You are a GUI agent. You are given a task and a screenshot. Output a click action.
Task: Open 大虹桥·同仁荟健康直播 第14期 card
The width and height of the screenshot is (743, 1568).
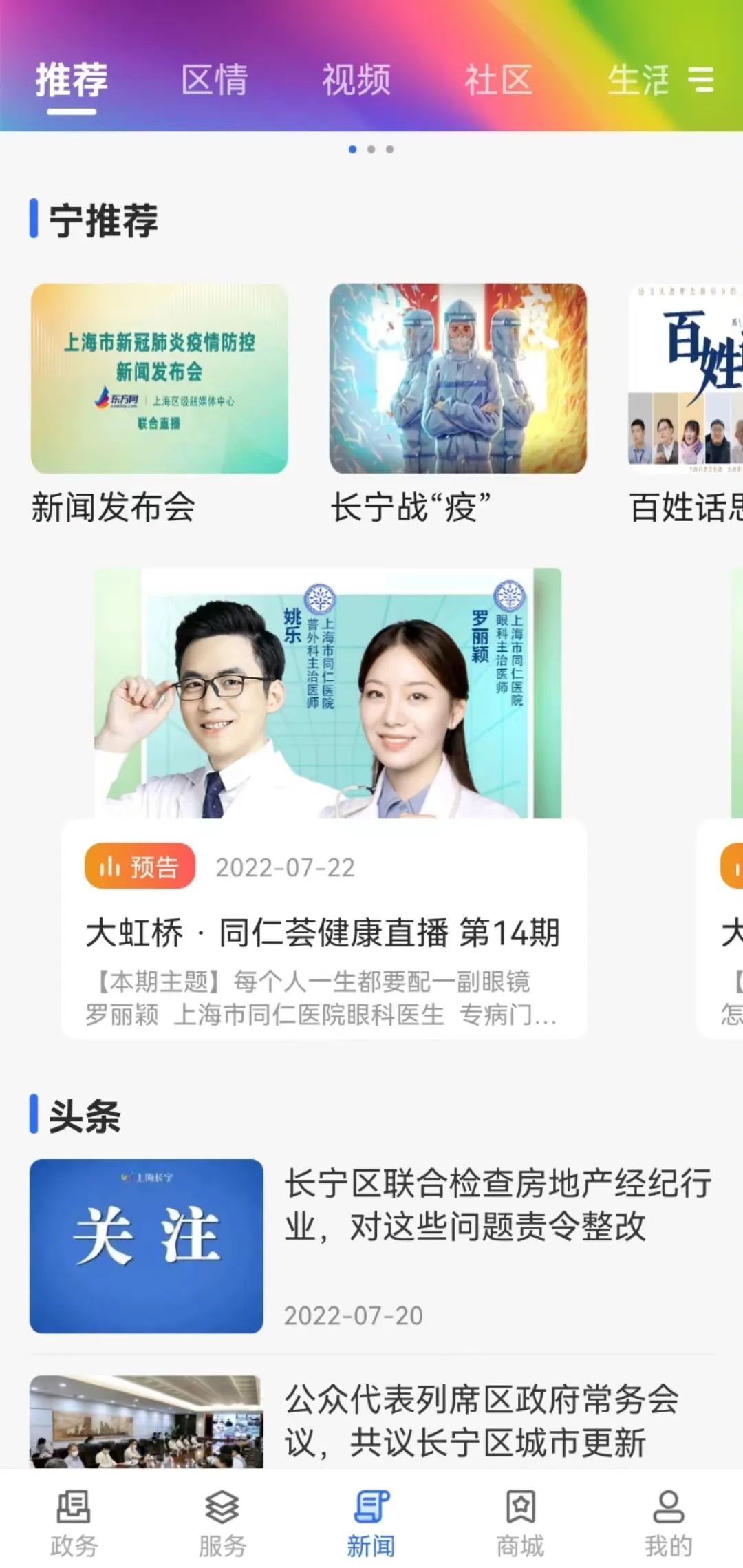pos(323,932)
